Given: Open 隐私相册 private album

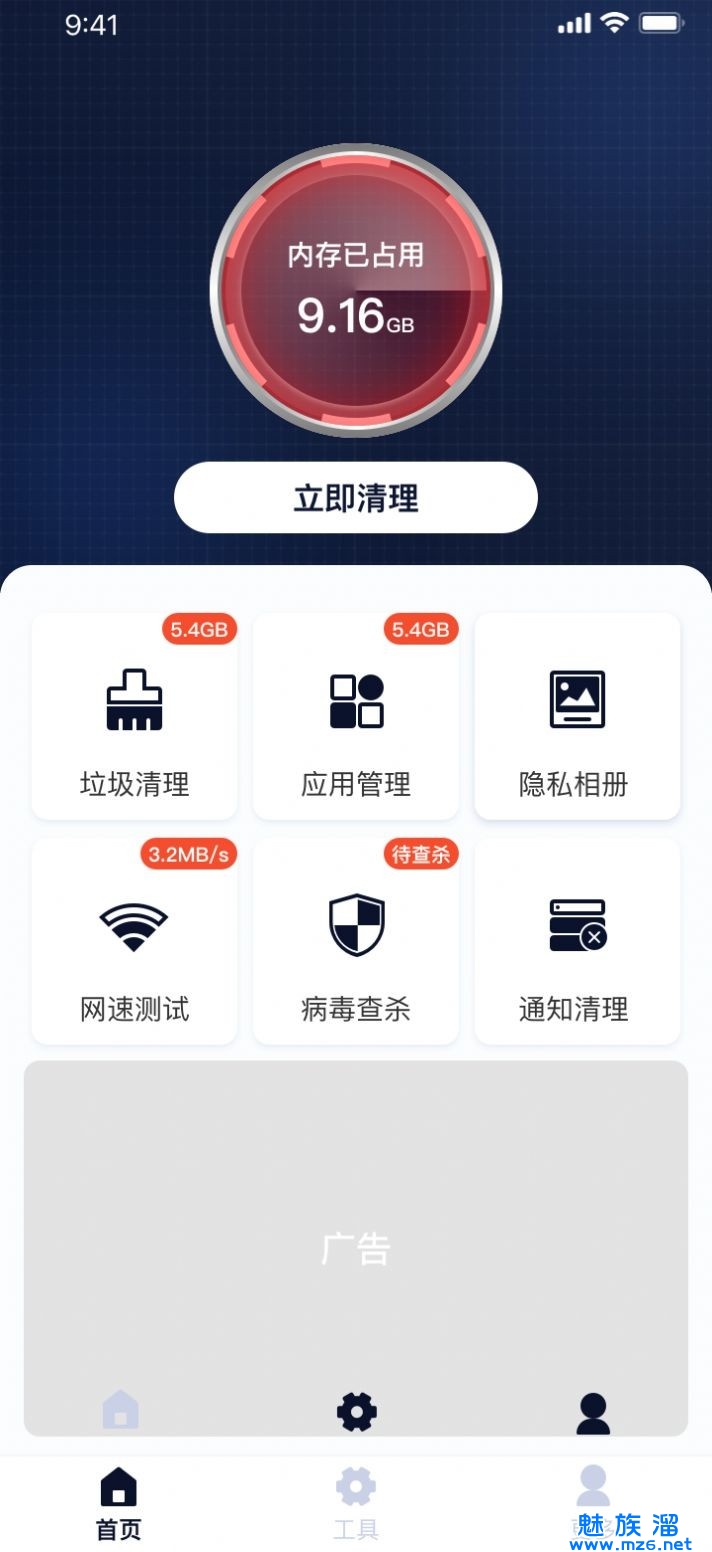Looking at the screenshot, I should pos(577,716).
